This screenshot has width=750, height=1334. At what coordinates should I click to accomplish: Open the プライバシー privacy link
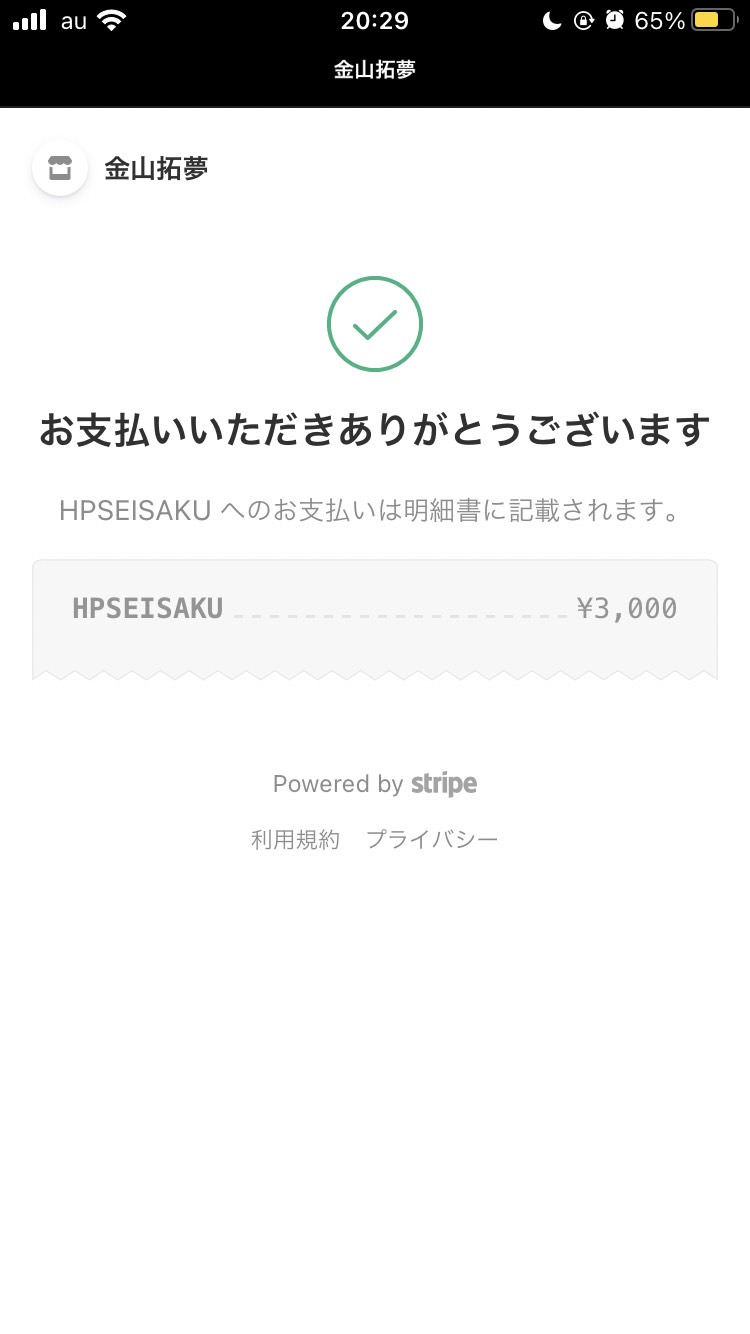click(x=432, y=839)
